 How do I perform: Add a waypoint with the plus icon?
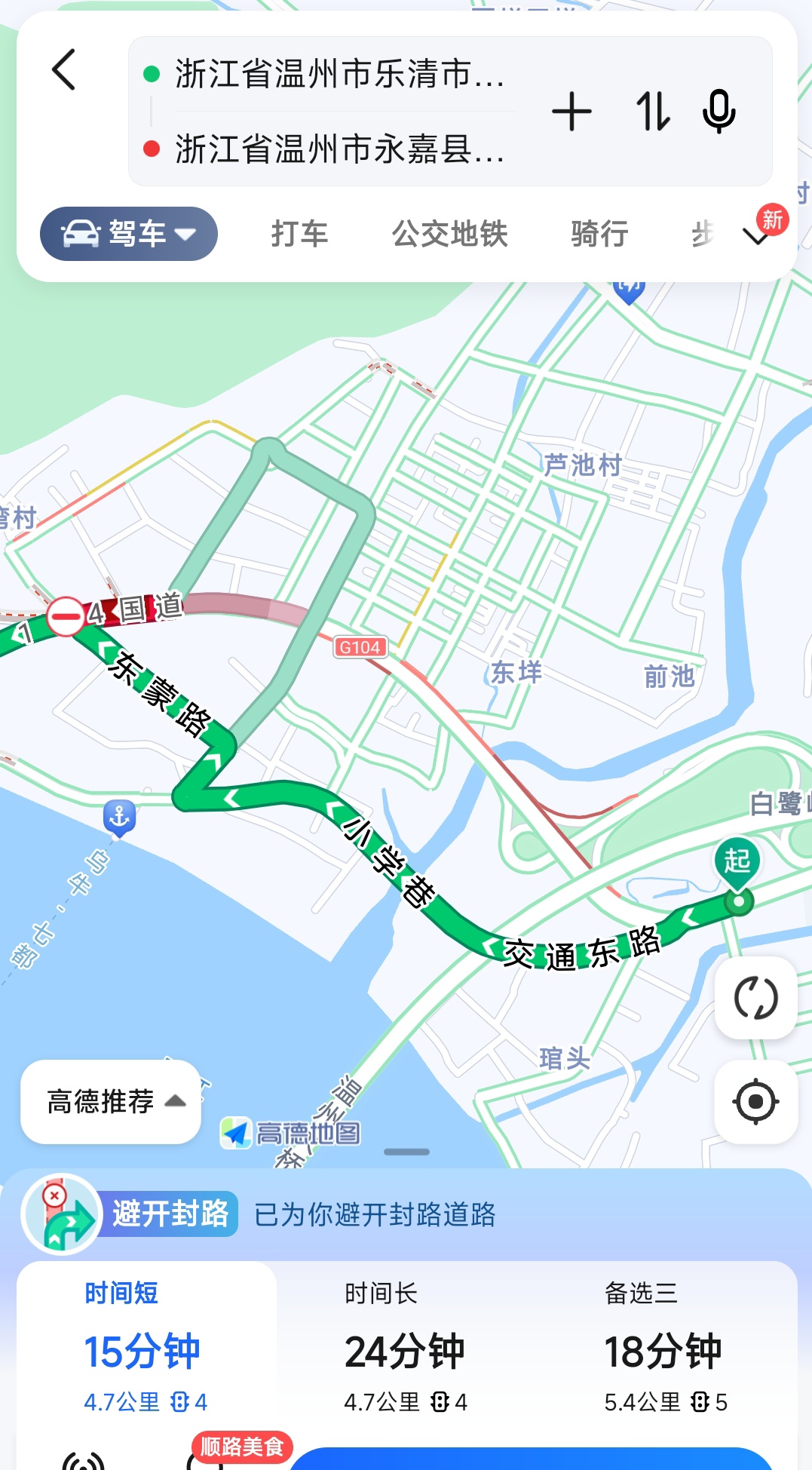point(571,112)
